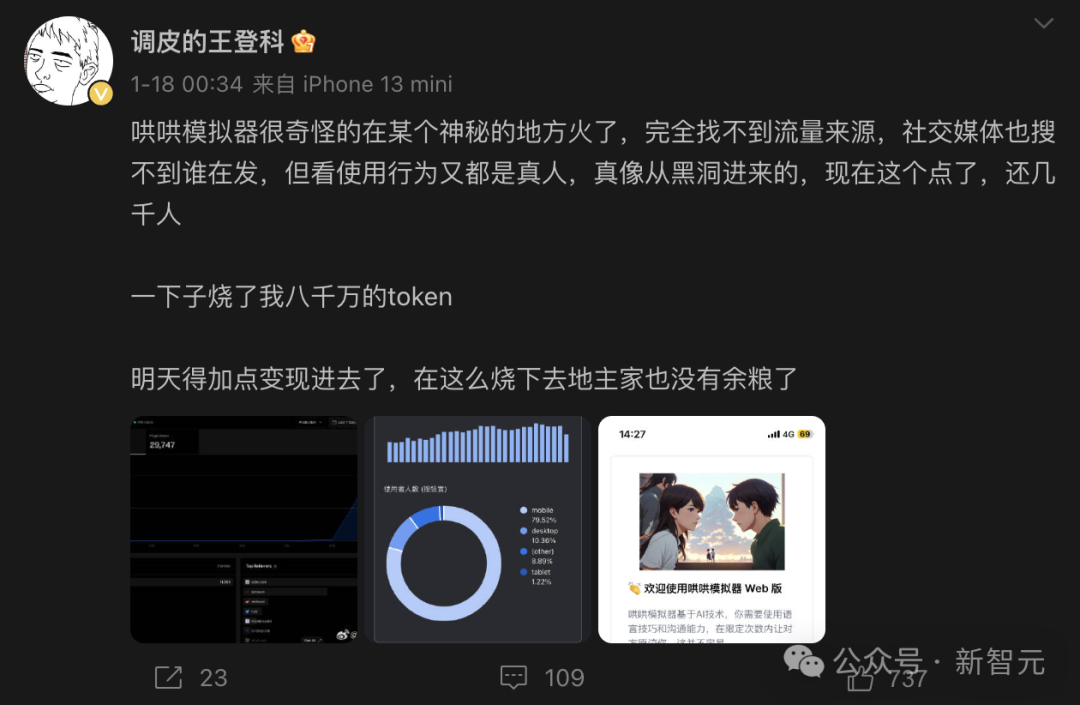
Task: Open the traffic dashboard screenshot image
Action: click(243, 529)
